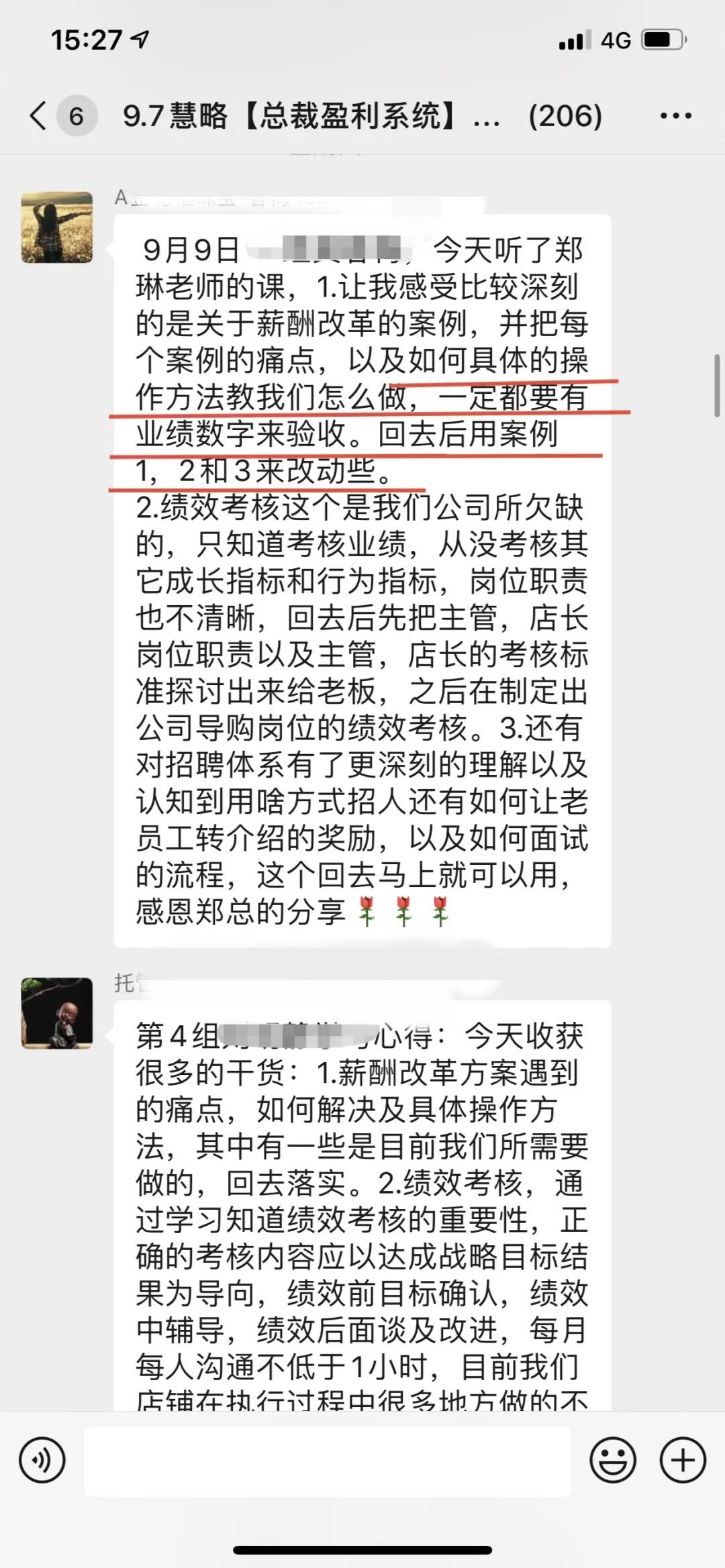Open the monk-figurine avatar sender's profile
725x1568 pixels.
tap(57, 1013)
